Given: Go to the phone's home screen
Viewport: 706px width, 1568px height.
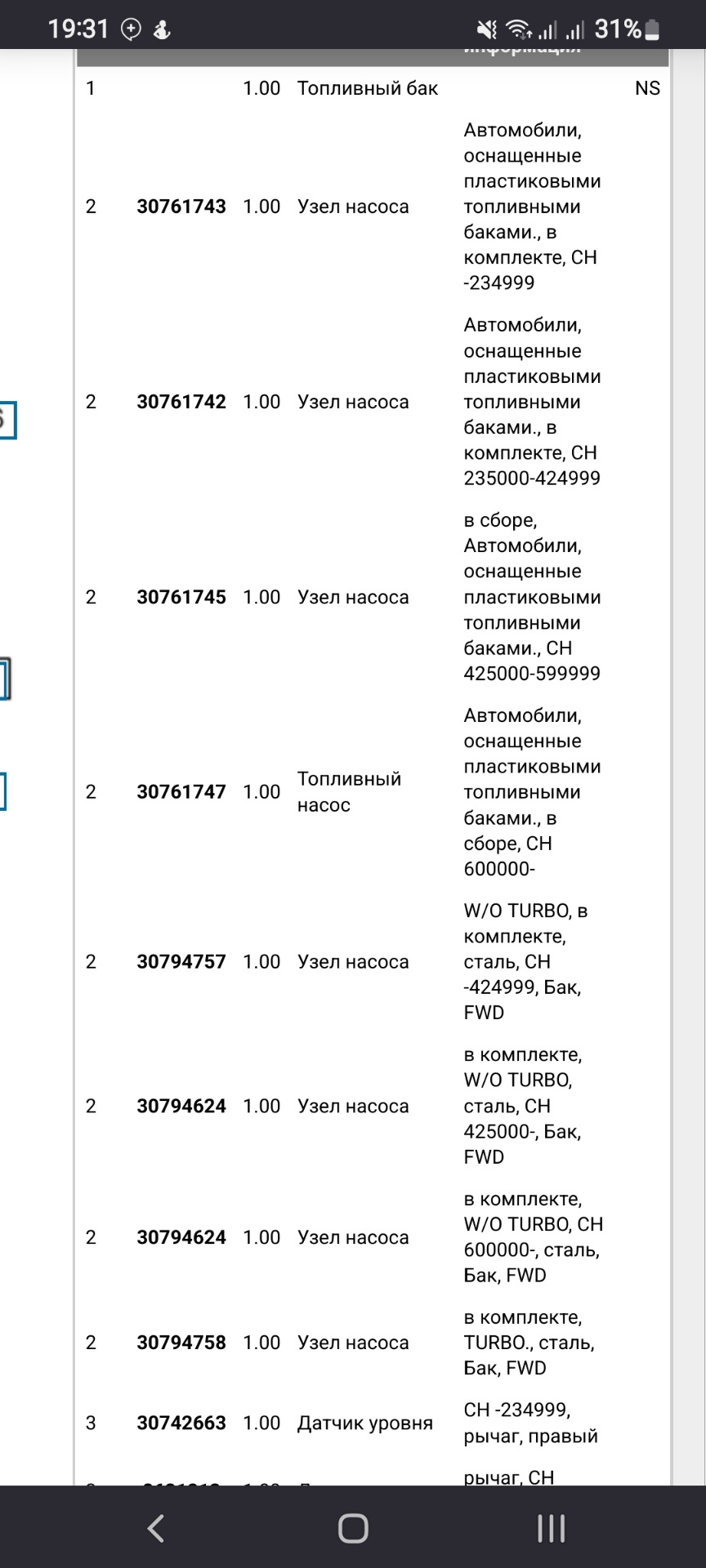Looking at the screenshot, I should coord(353,1528).
